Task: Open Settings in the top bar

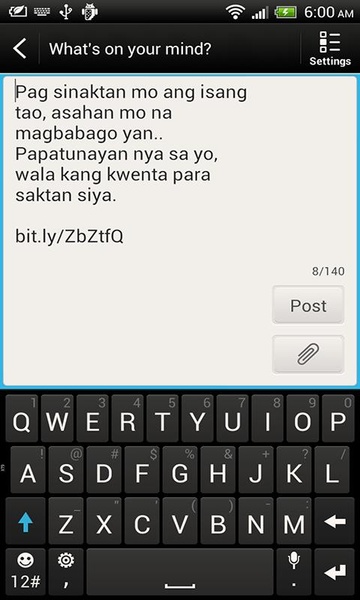Action: [x=330, y=49]
